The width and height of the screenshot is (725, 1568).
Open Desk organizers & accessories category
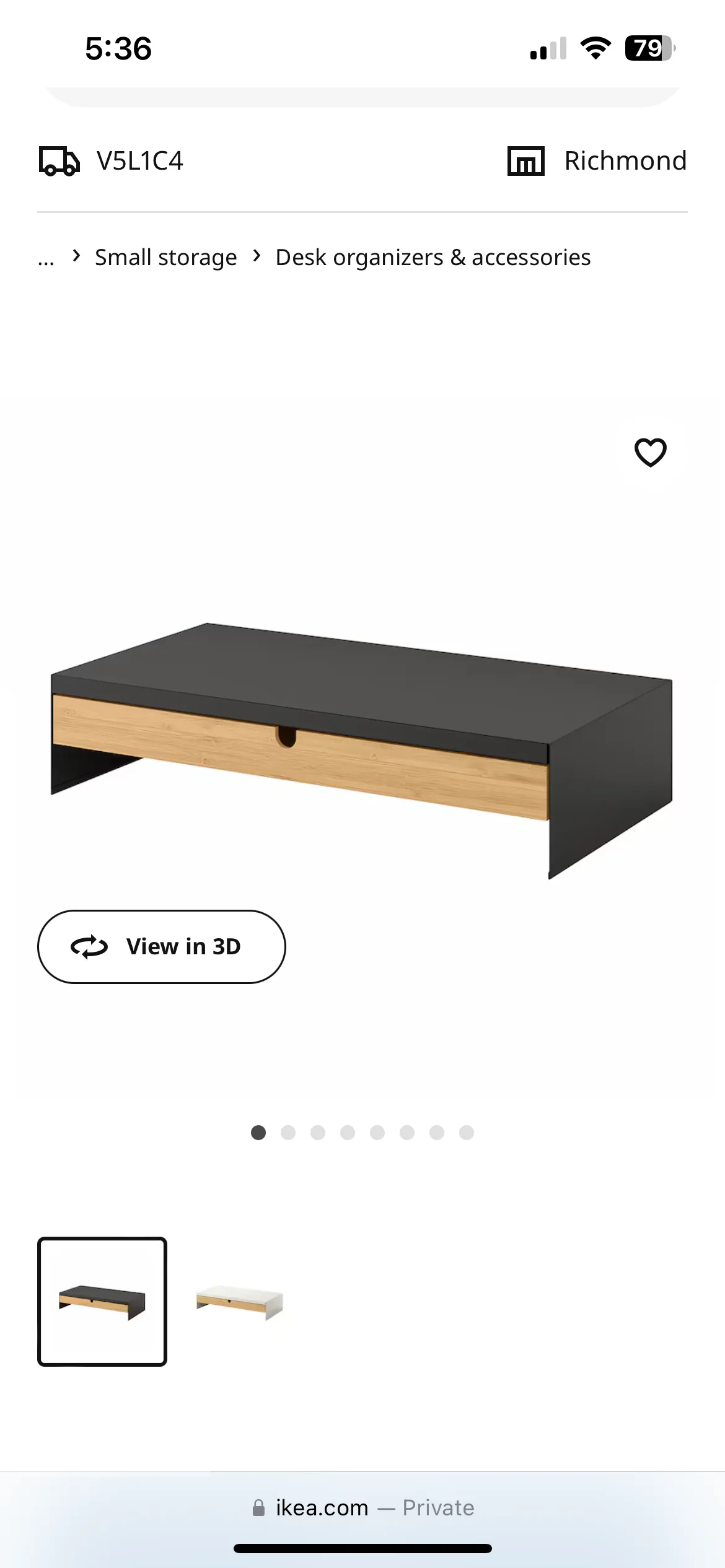[x=433, y=257]
